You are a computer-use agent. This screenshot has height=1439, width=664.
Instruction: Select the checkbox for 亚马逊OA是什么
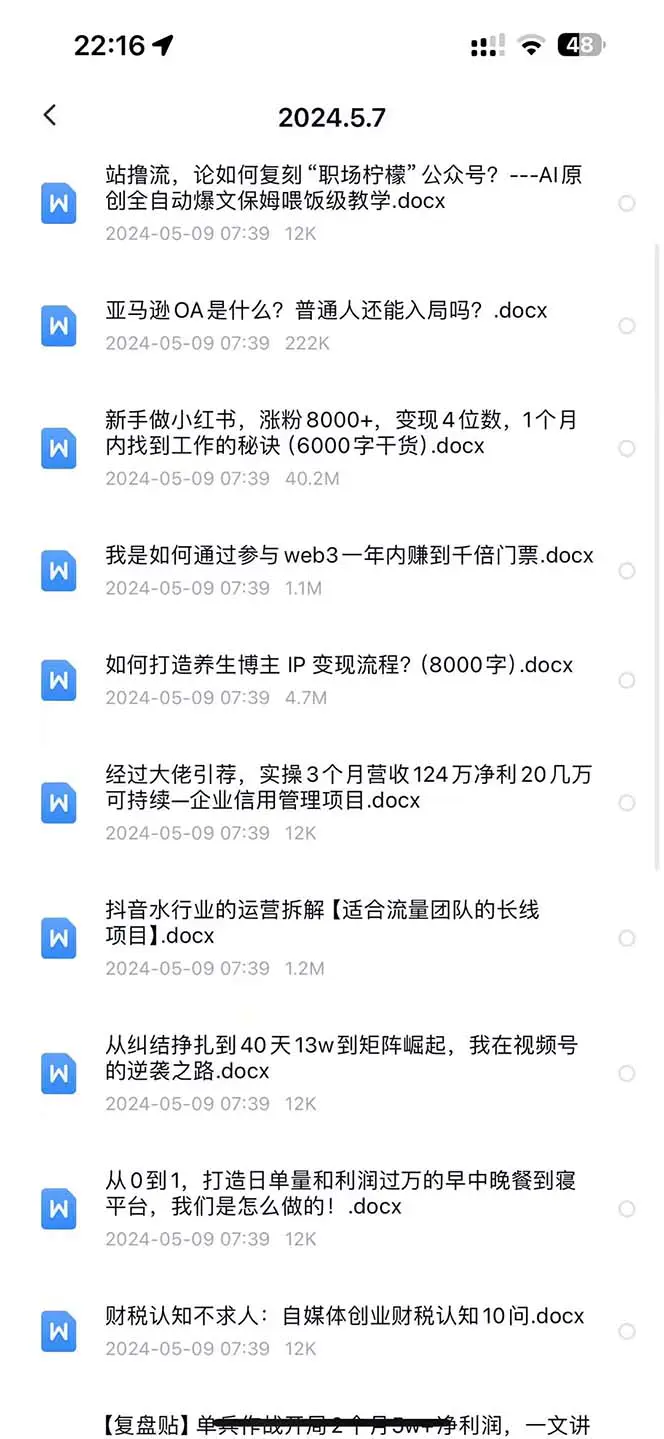point(627,326)
